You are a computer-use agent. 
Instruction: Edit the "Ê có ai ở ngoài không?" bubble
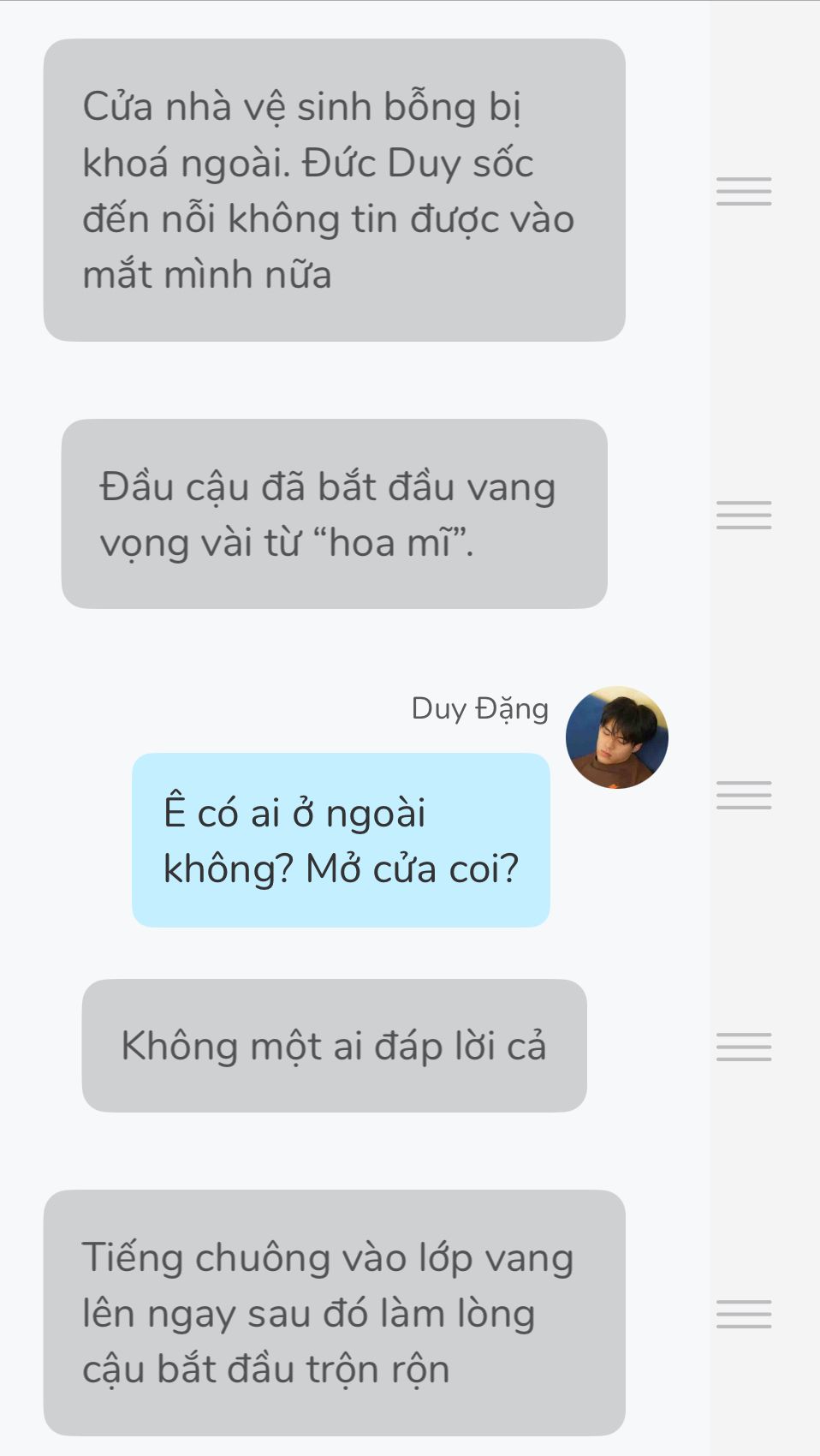coord(341,840)
